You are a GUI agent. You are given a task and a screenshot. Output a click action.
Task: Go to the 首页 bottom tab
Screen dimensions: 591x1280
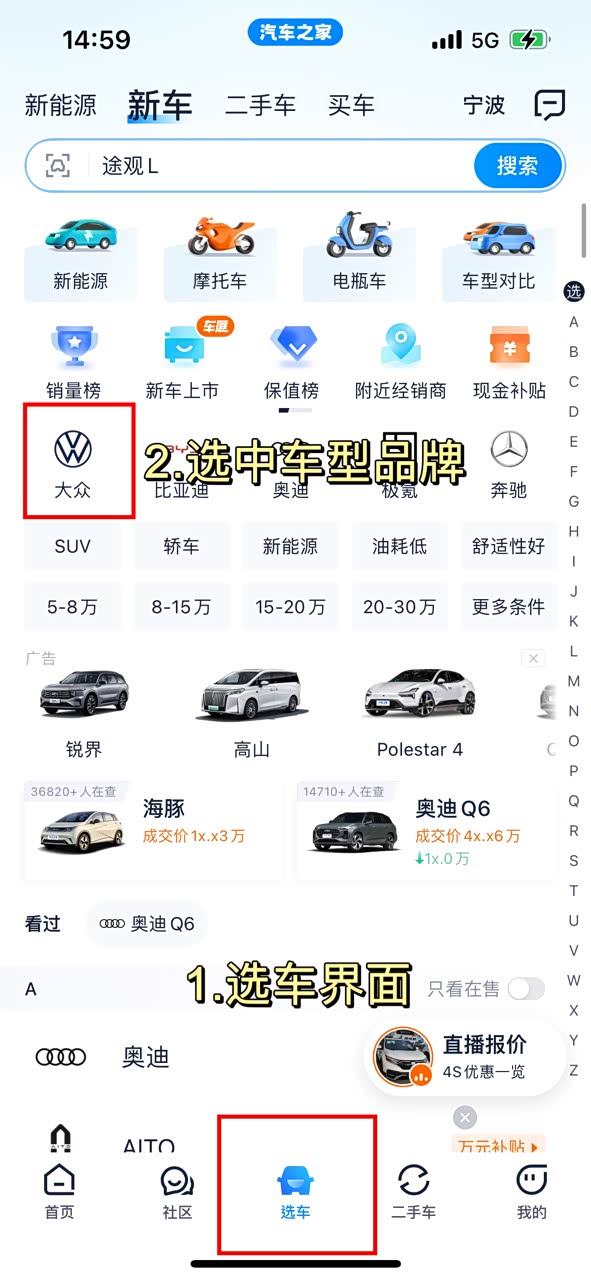tap(59, 1192)
